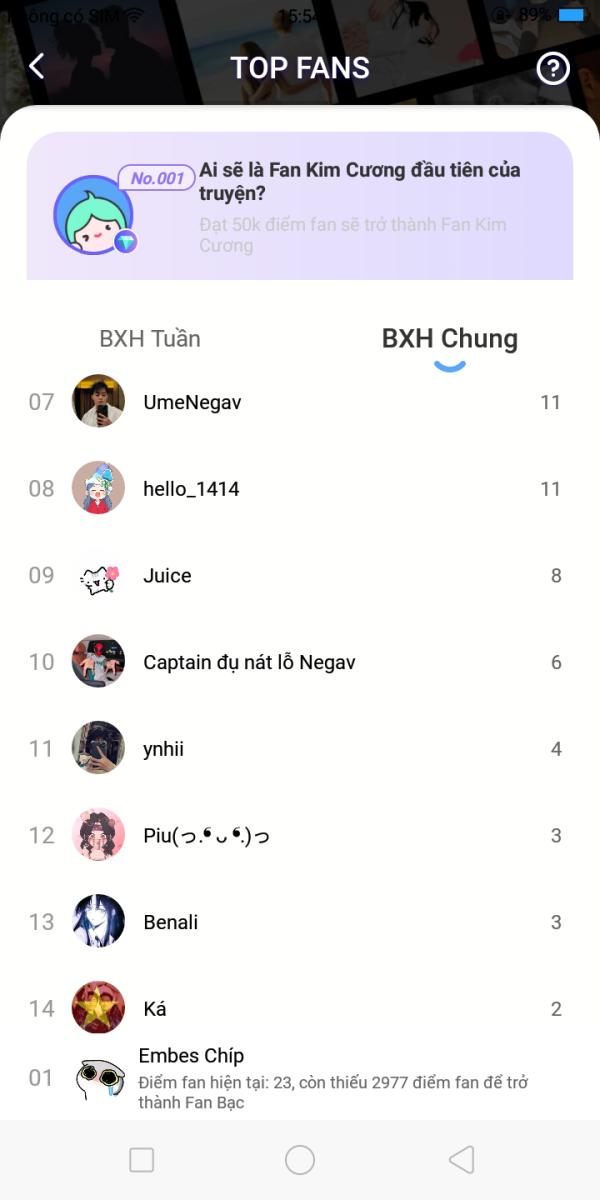600x1200 pixels.
Task: Open my Embes Chíp fan status
Action: [x=300, y=1079]
